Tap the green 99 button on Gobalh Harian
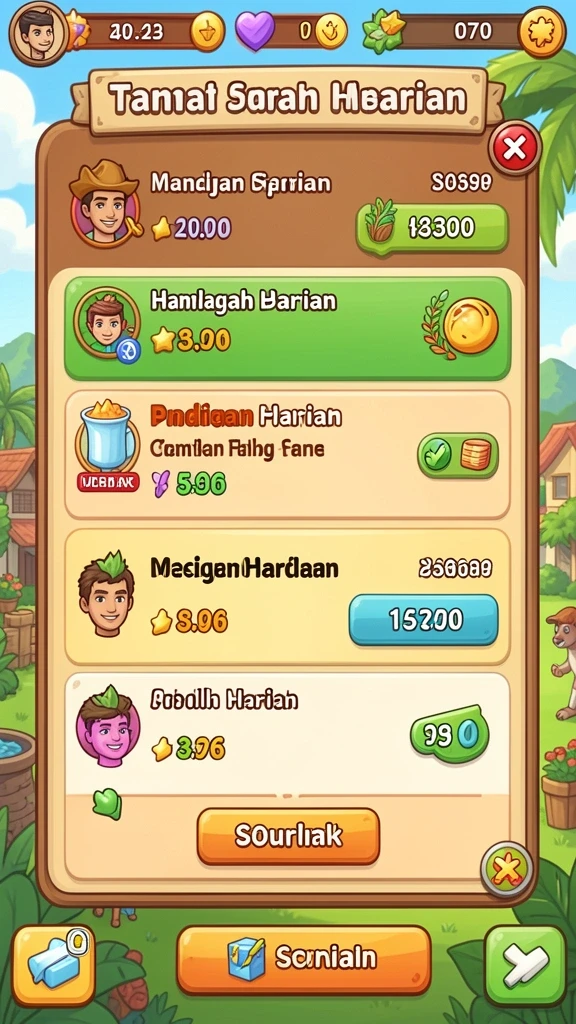The height and width of the screenshot is (1024, 576). click(450, 736)
